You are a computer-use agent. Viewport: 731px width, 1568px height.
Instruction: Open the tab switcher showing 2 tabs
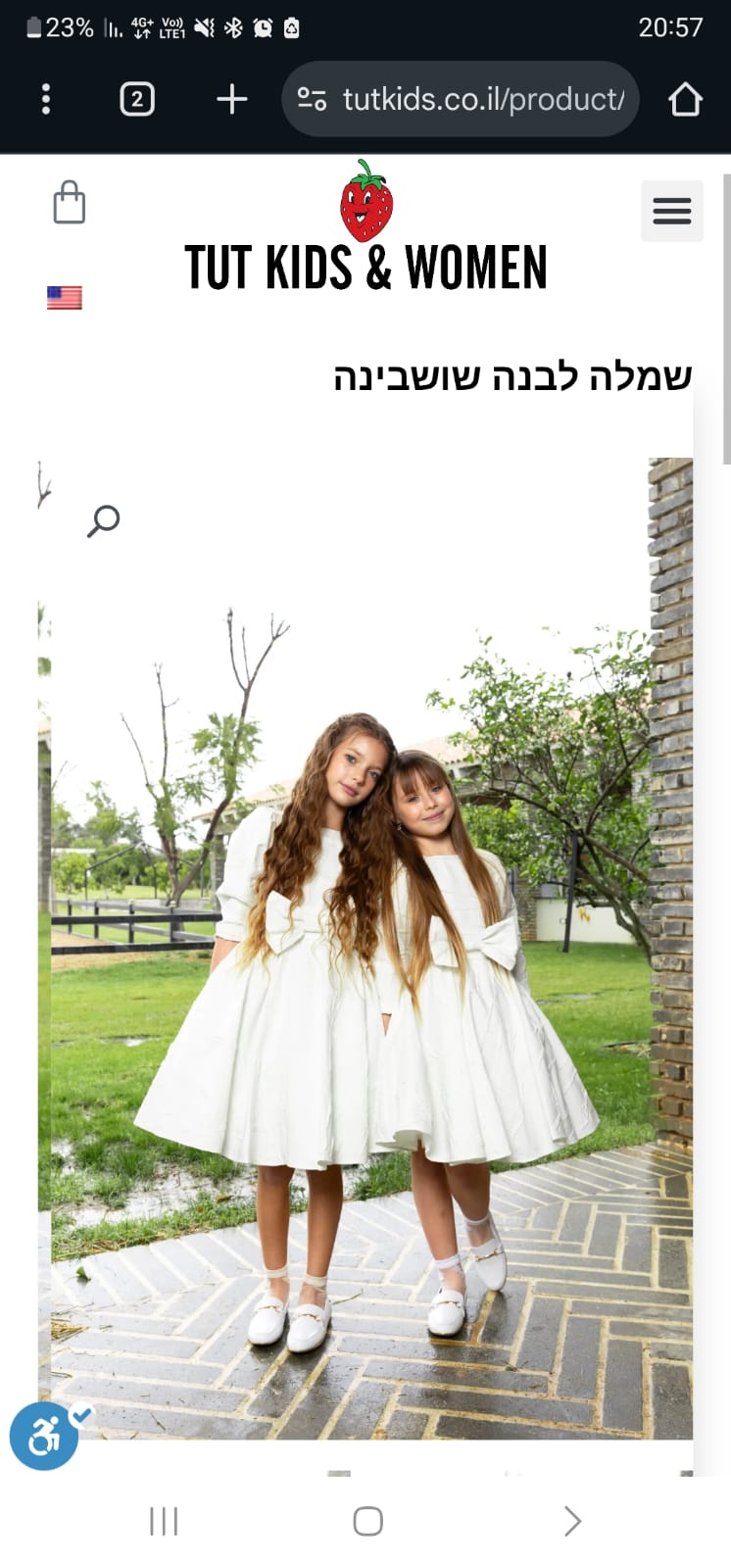137,99
